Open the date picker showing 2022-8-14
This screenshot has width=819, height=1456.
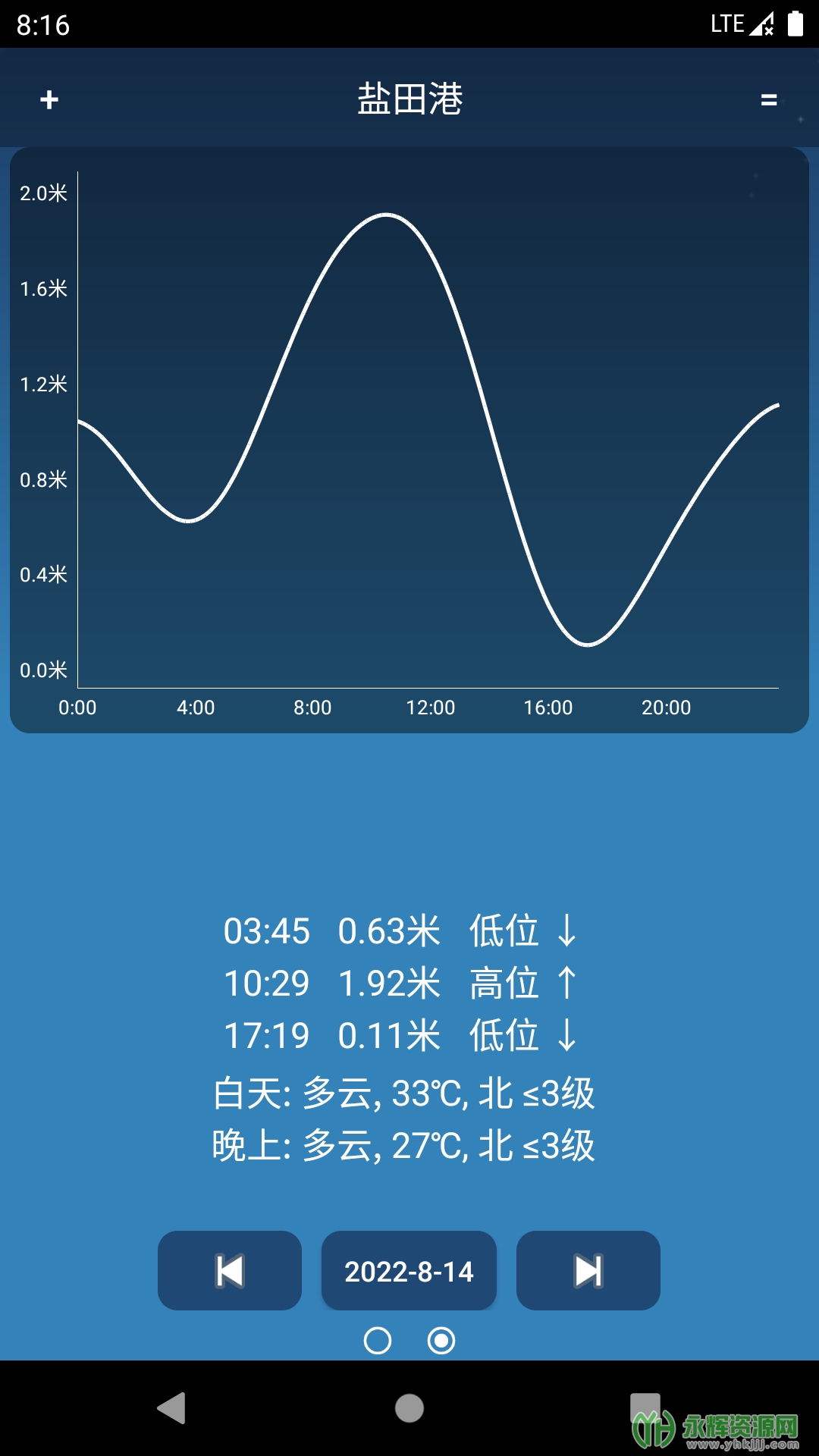point(409,1270)
